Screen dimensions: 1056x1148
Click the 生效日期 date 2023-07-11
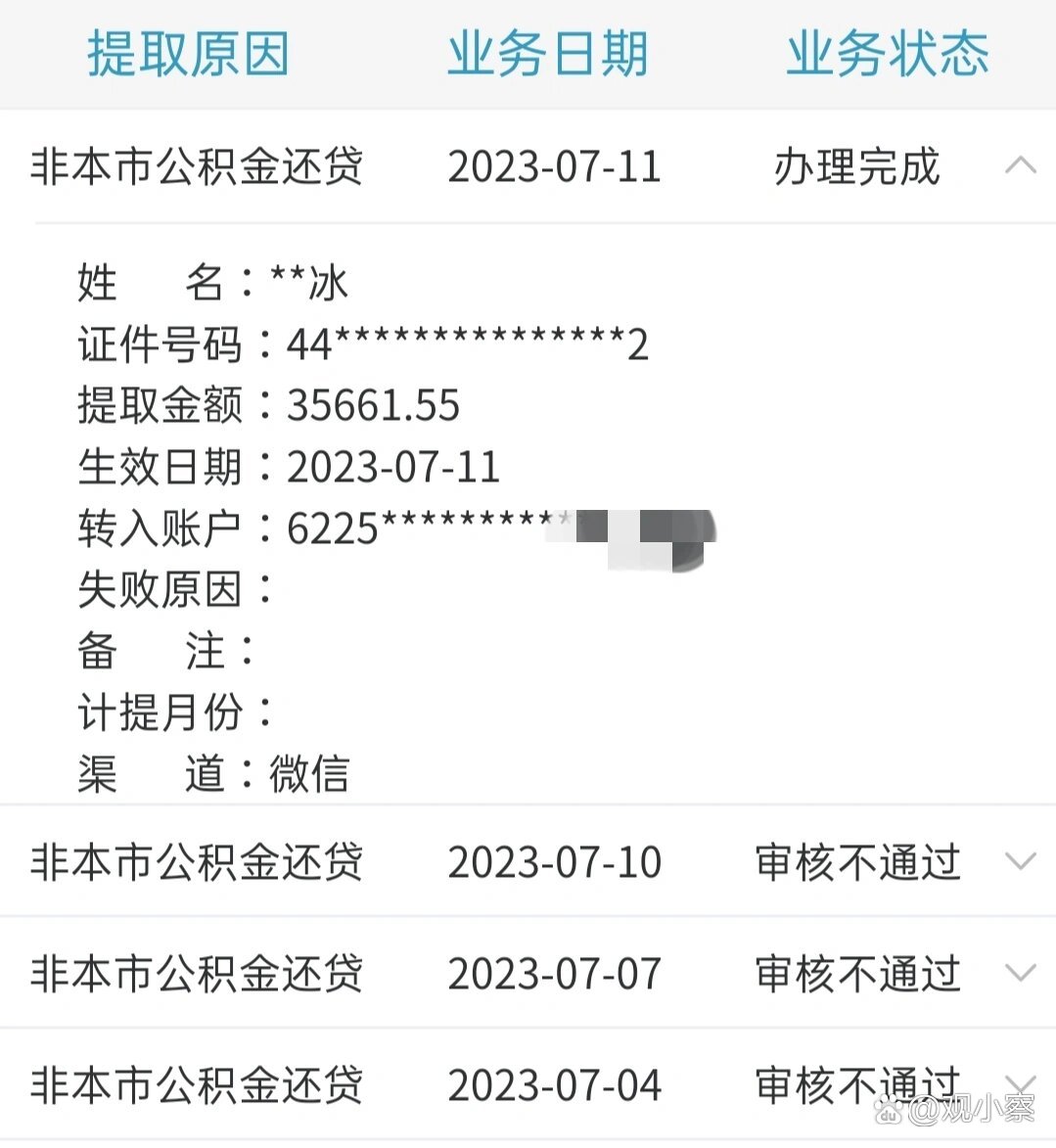click(x=392, y=468)
